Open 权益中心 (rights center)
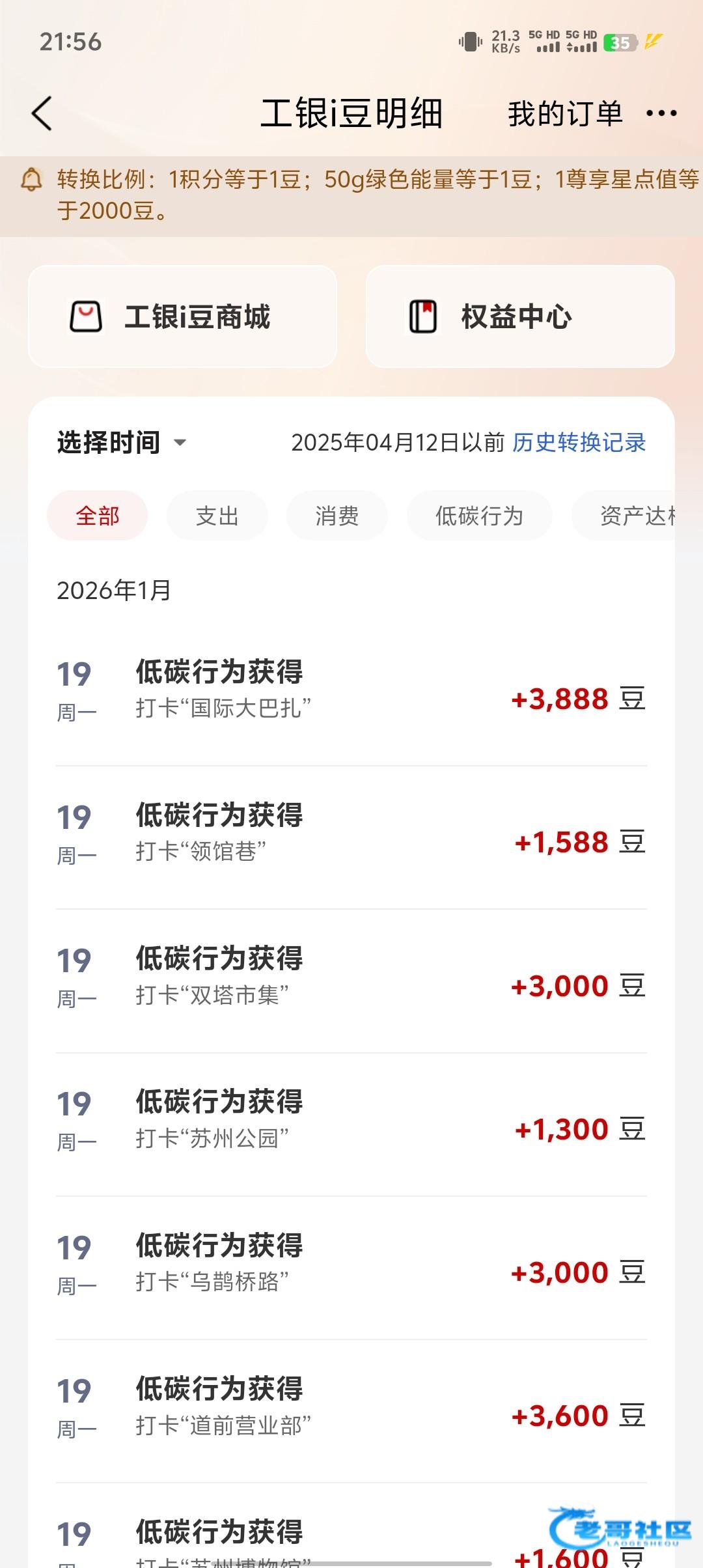The image size is (703, 1568). click(x=519, y=317)
